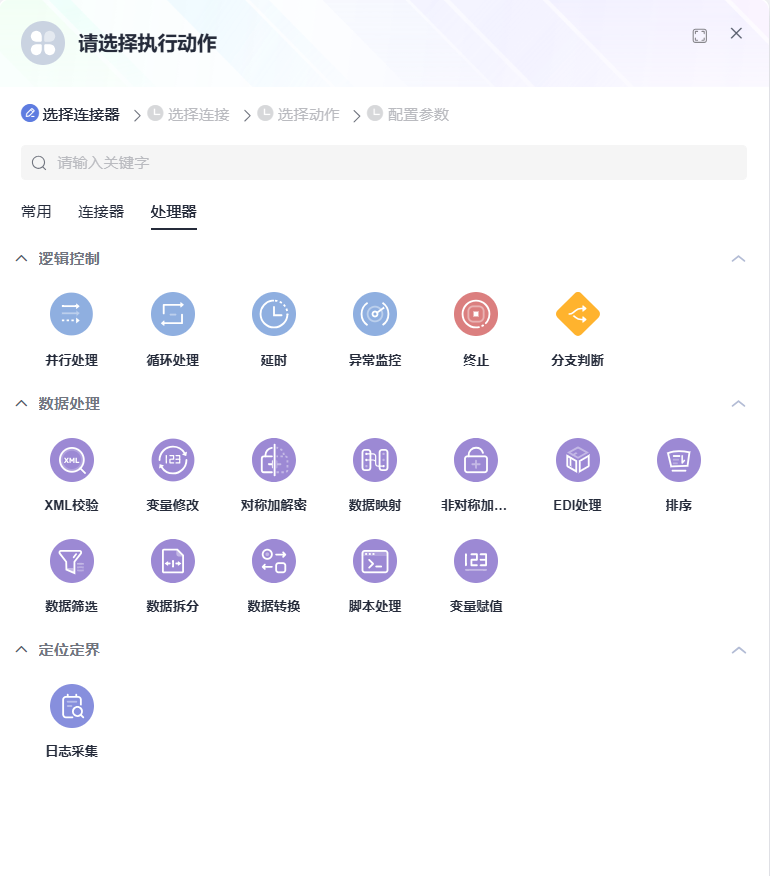This screenshot has width=770, height=876.
Task: Select the XML校验 processor
Action: tap(72, 460)
